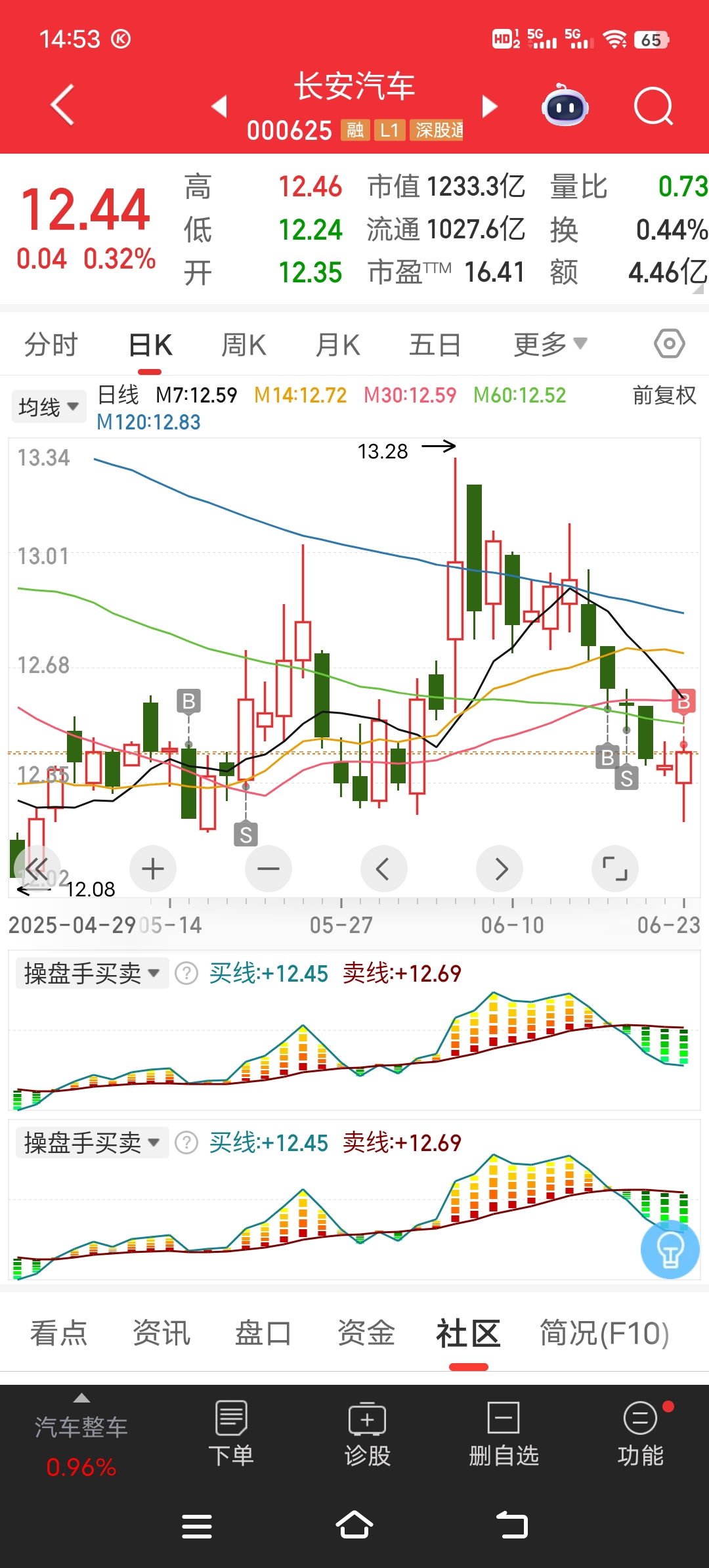The height and width of the screenshot is (1568, 709).
Task: Expand chart to fullscreen
Action: (x=615, y=869)
